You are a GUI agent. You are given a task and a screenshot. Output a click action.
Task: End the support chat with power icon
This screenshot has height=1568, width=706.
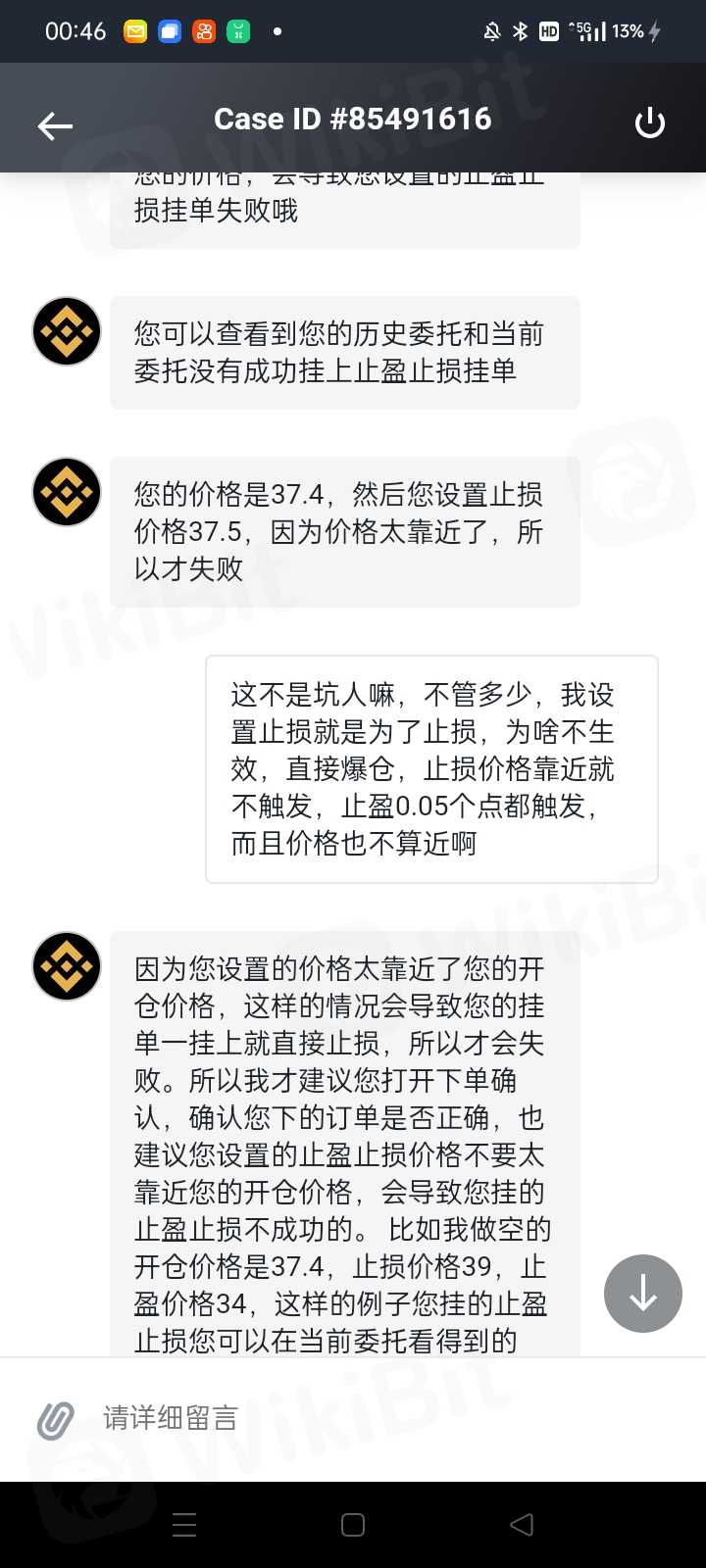click(x=649, y=123)
